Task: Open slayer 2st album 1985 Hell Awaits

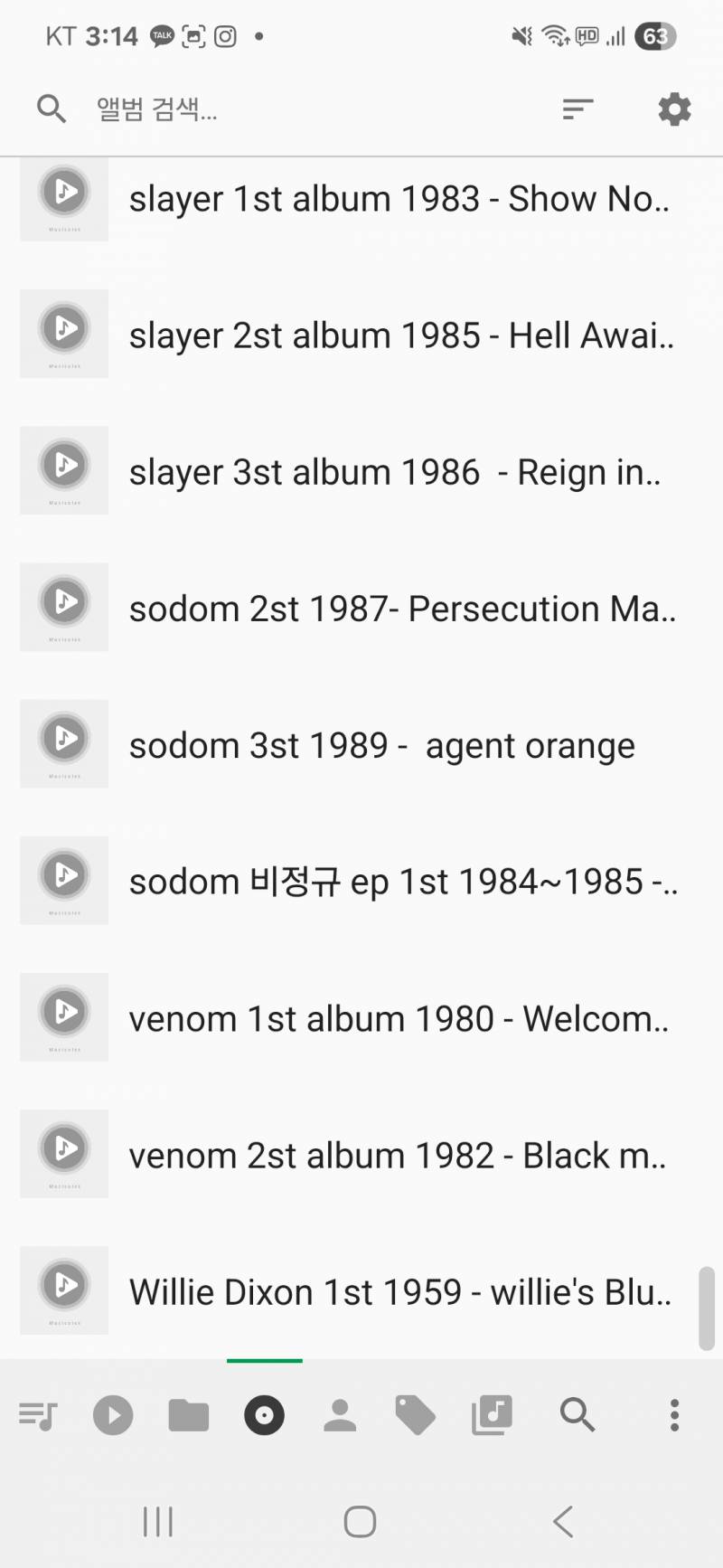Action: click(x=361, y=334)
